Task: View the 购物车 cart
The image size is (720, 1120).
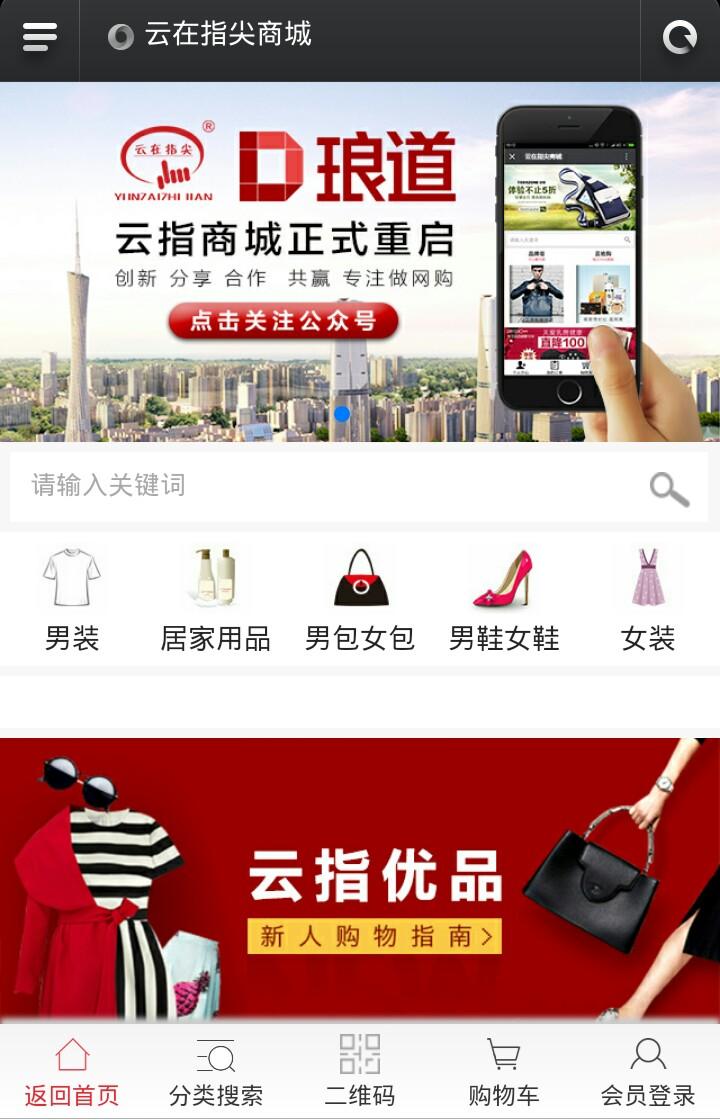Action: 504,1072
